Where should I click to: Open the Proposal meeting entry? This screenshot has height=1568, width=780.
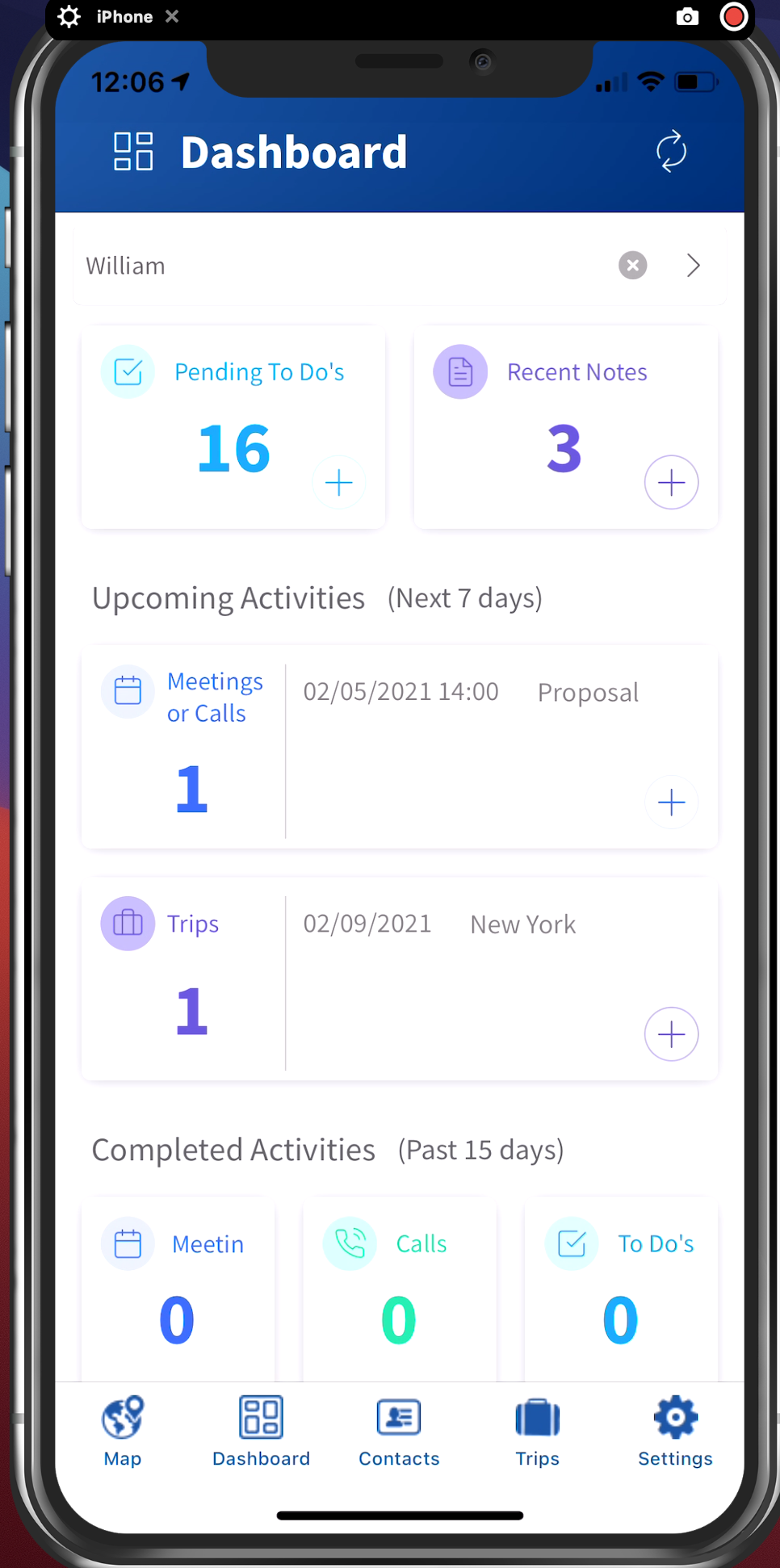click(x=471, y=692)
